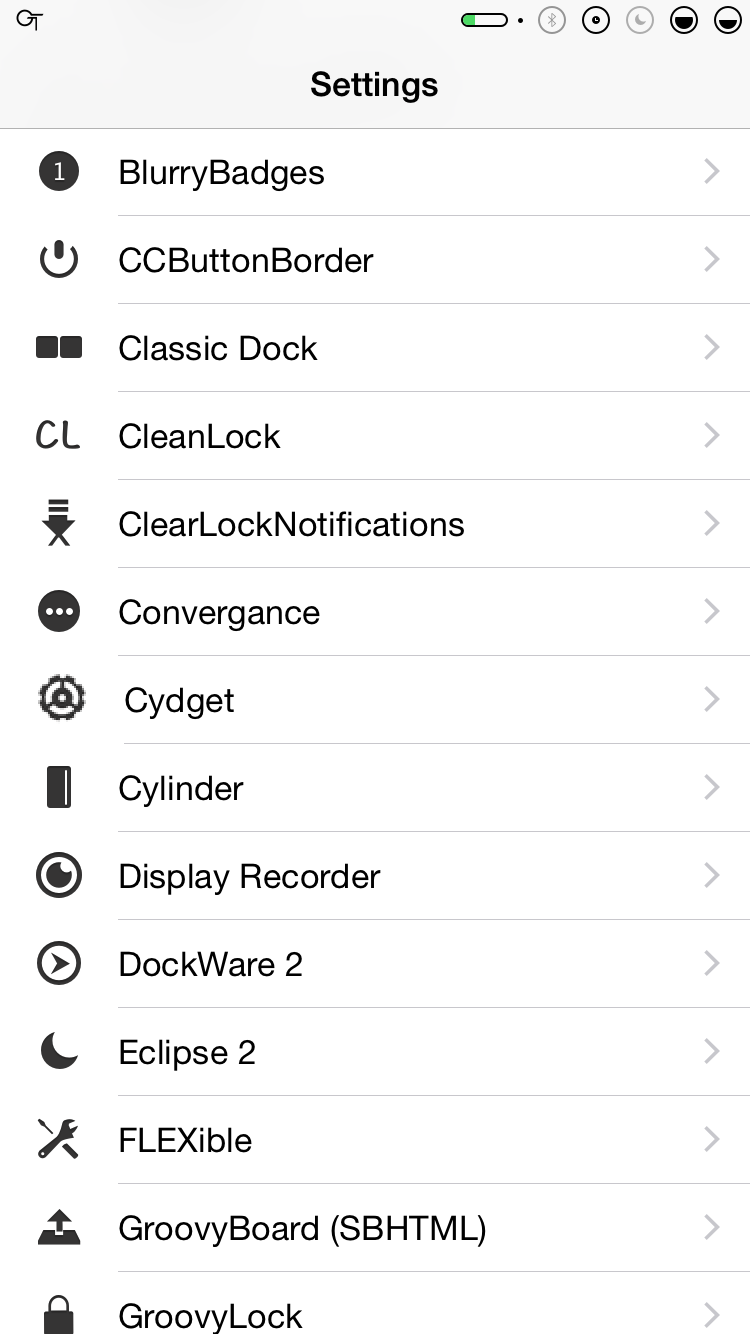Open BlurryBadges settings
The image size is (750, 1334).
(375, 172)
